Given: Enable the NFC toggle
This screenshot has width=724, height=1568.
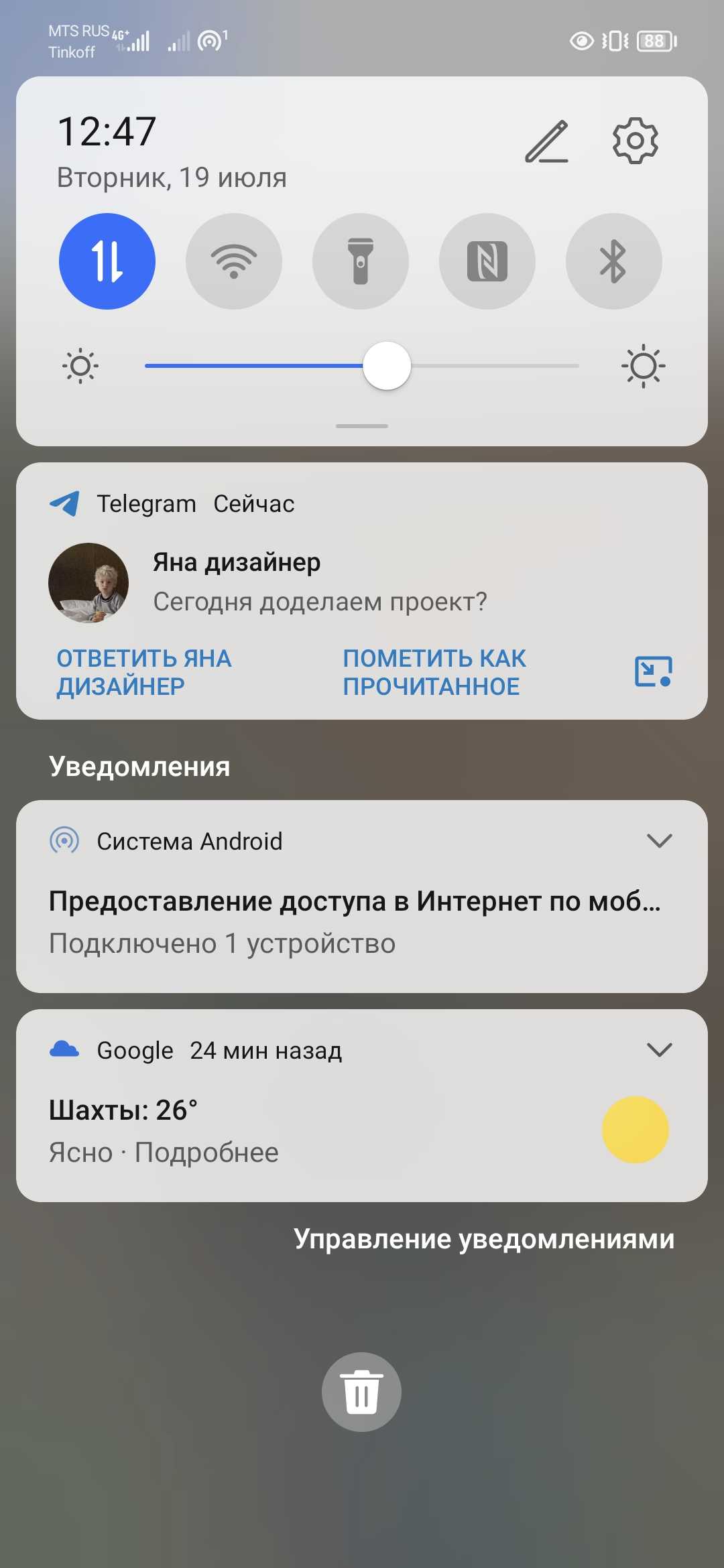Looking at the screenshot, I should 487,261.
